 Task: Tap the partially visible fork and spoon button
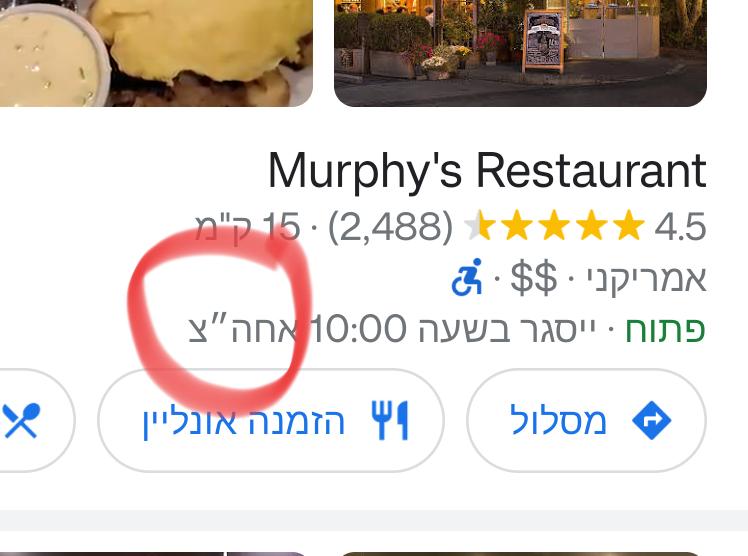(30, 421)
